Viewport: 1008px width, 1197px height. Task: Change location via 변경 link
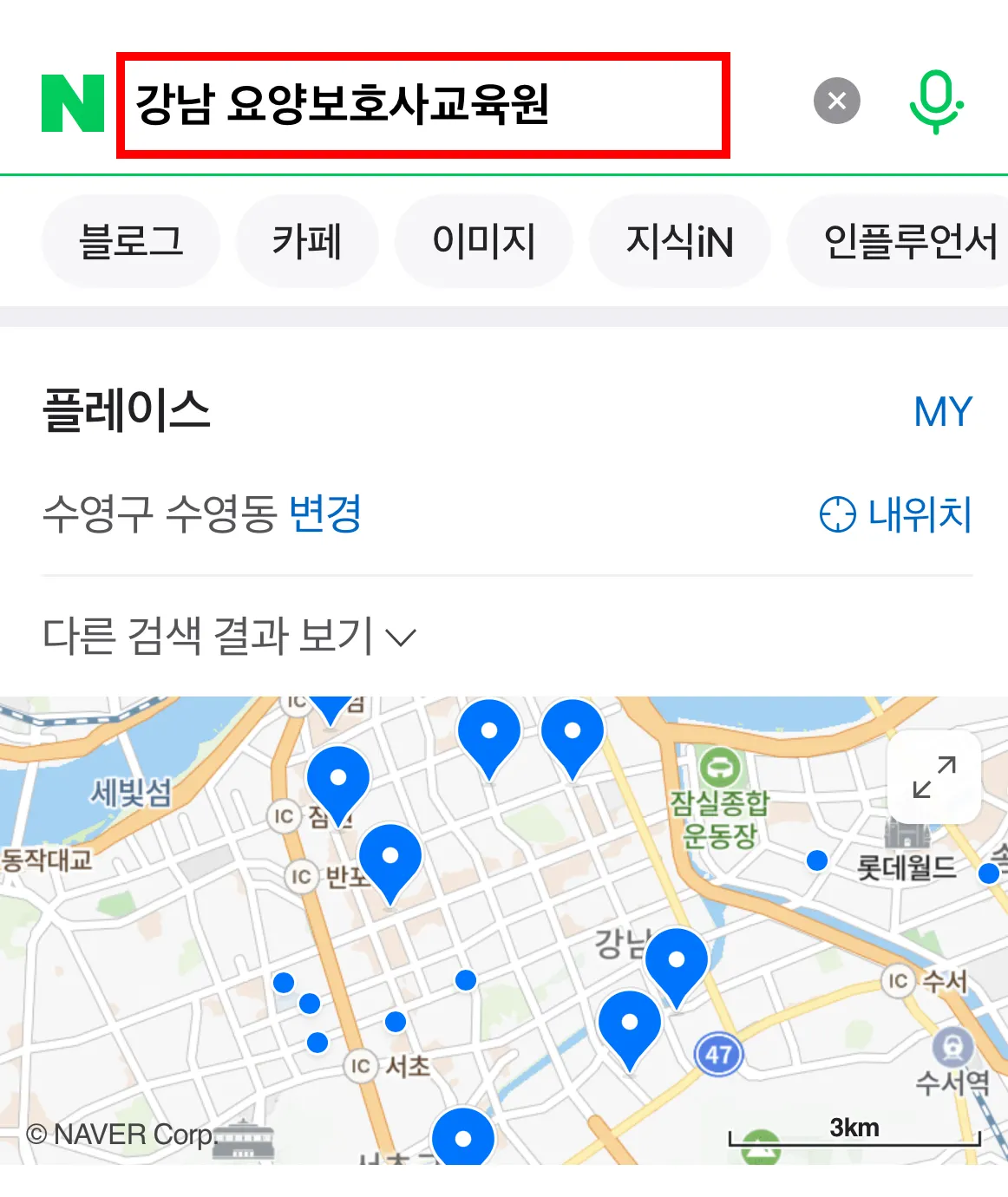click(324, 513)
